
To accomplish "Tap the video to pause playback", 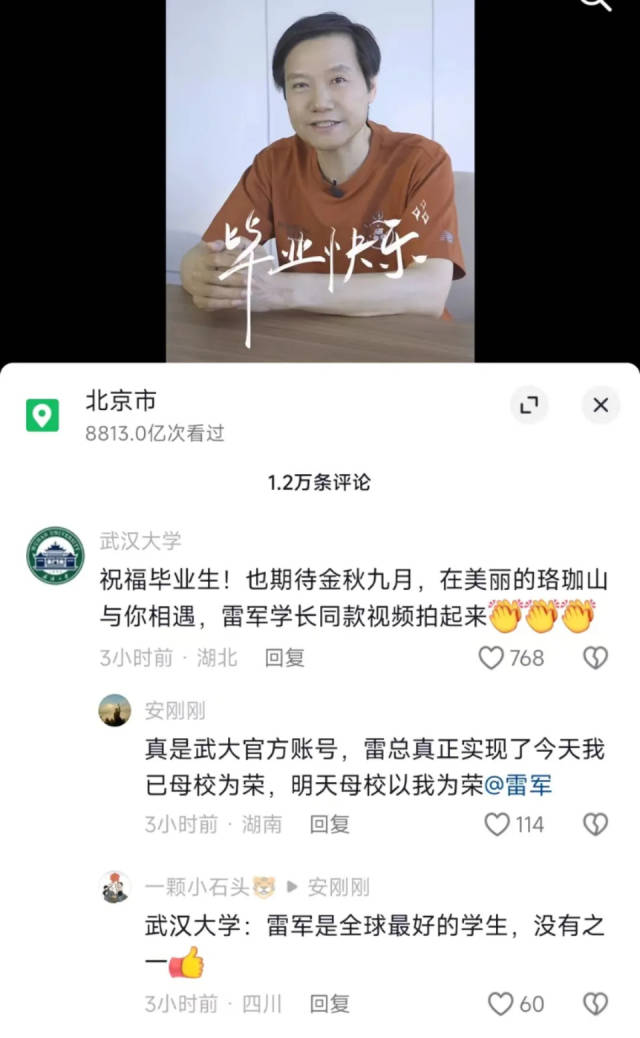I will (x=320, y=180).
